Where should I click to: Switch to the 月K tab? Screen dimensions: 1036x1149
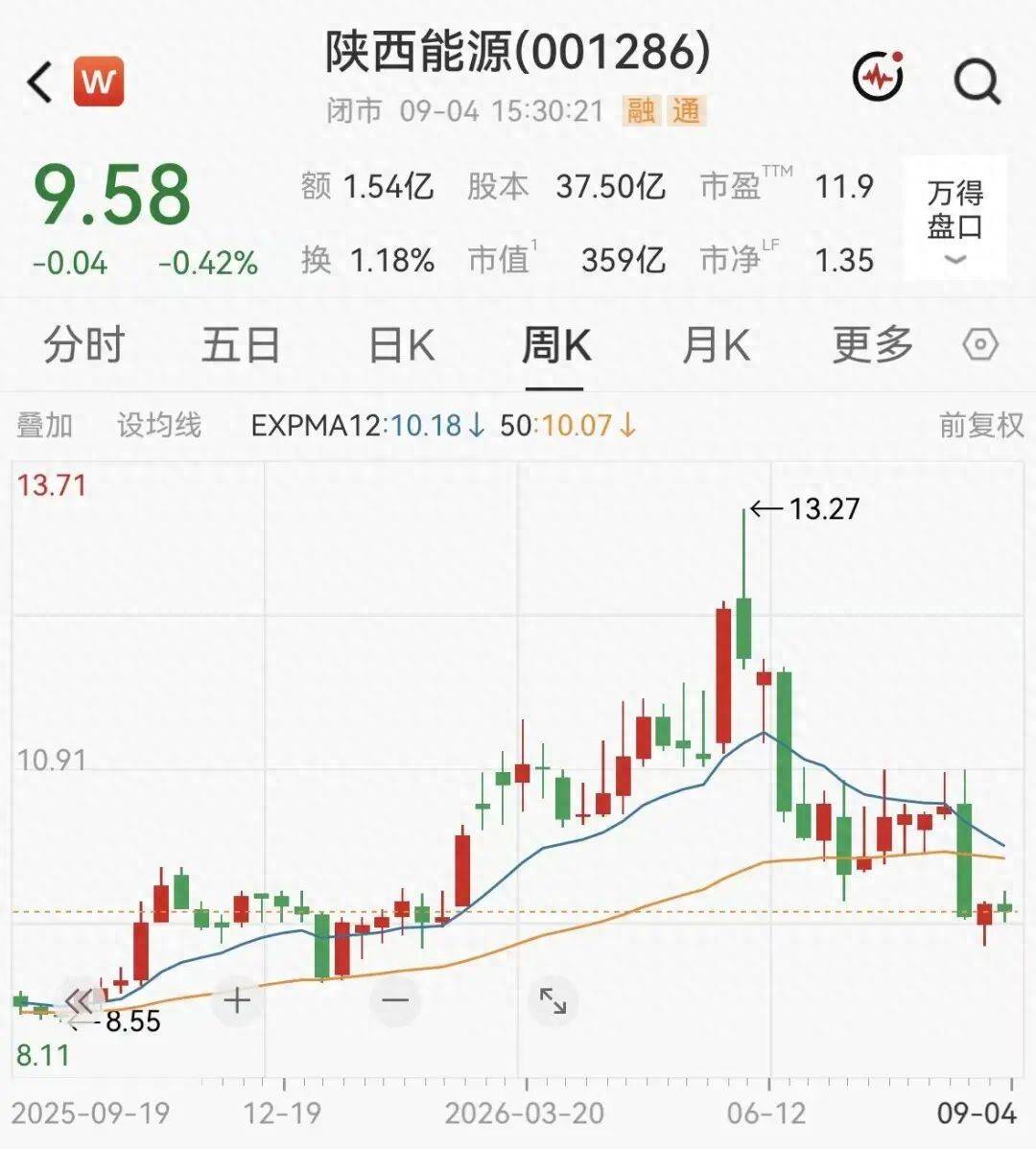tap(716, 344)
